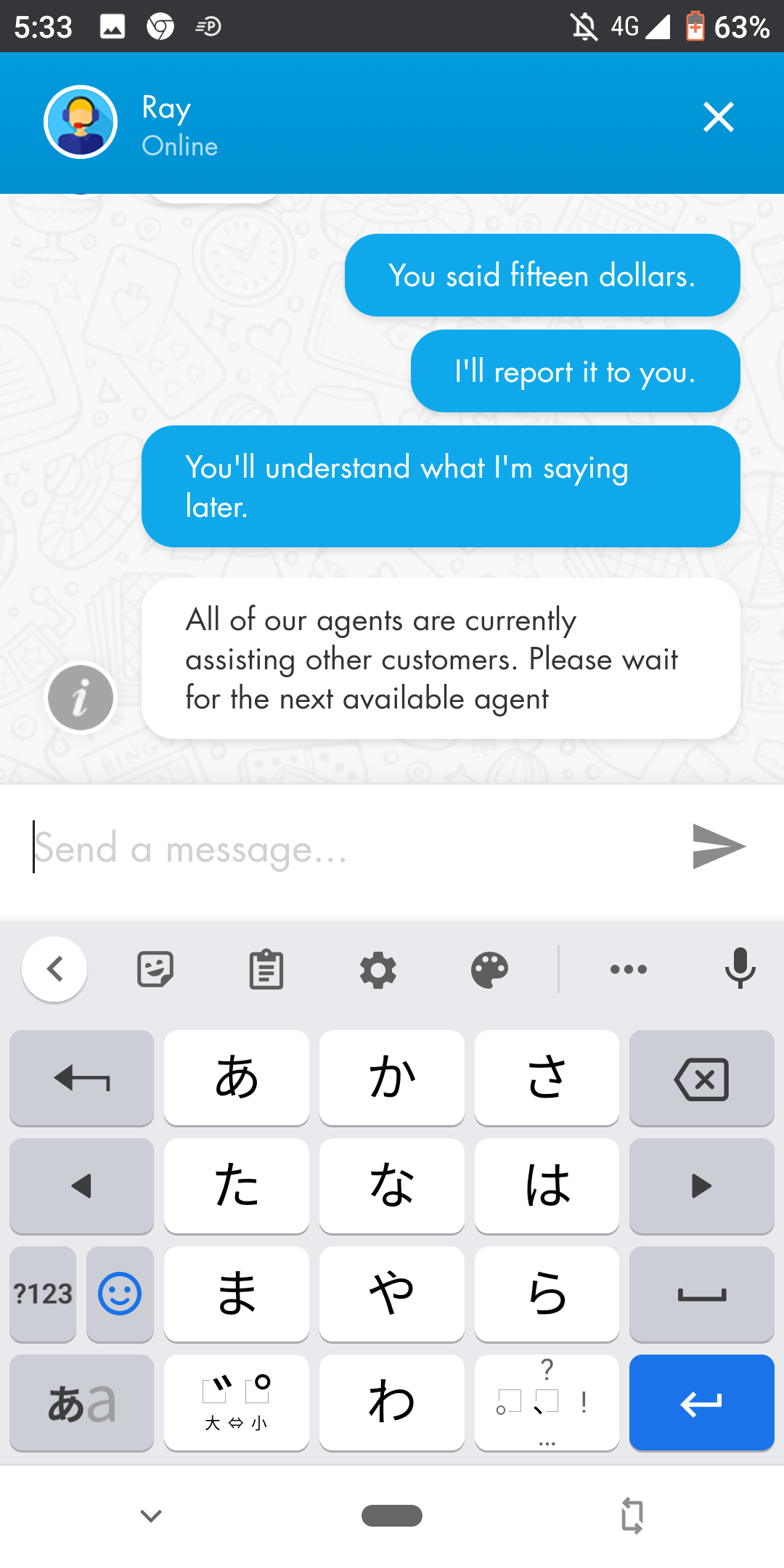784x1568 pixels.
Task: Send the typed message
Action: (x=718, y=846)
